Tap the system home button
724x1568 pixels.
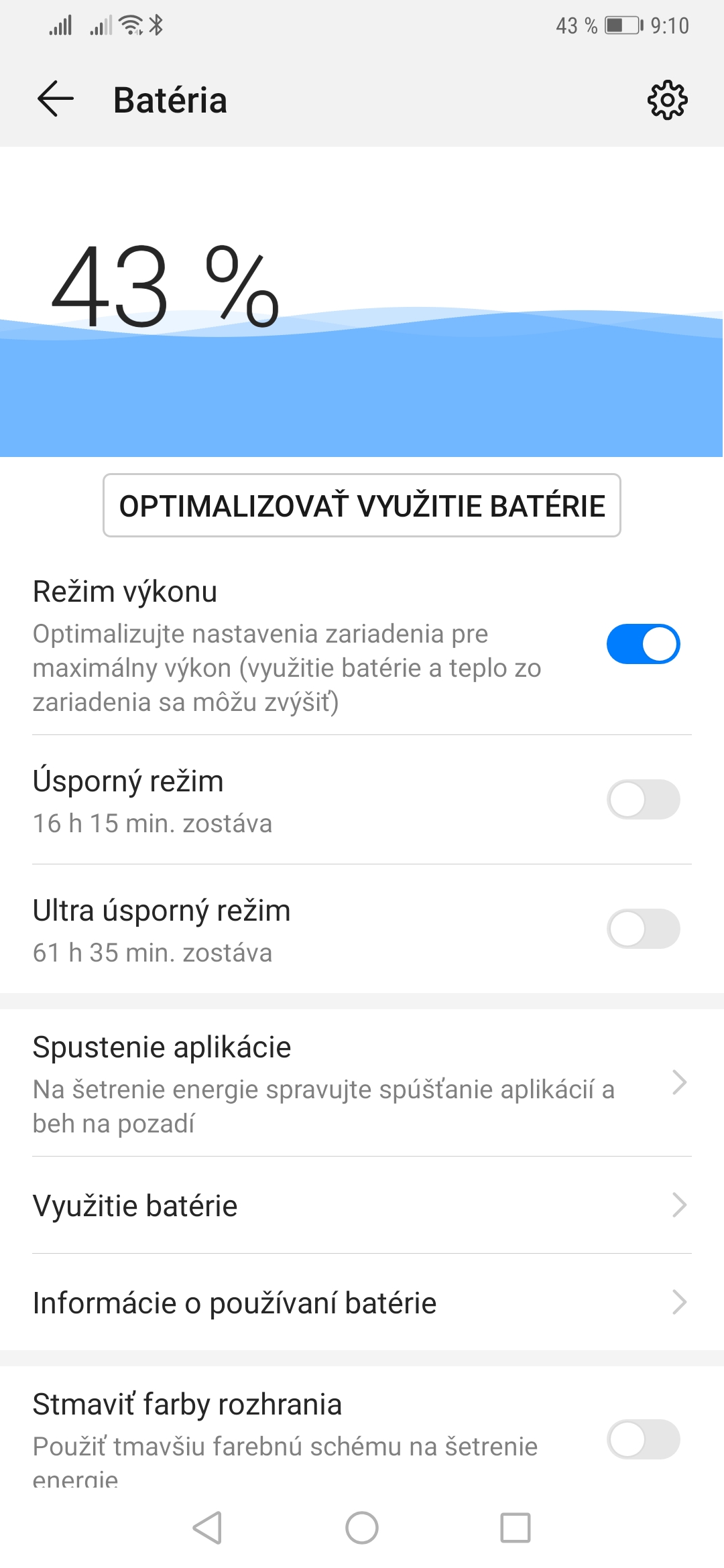pos(362,1528)
